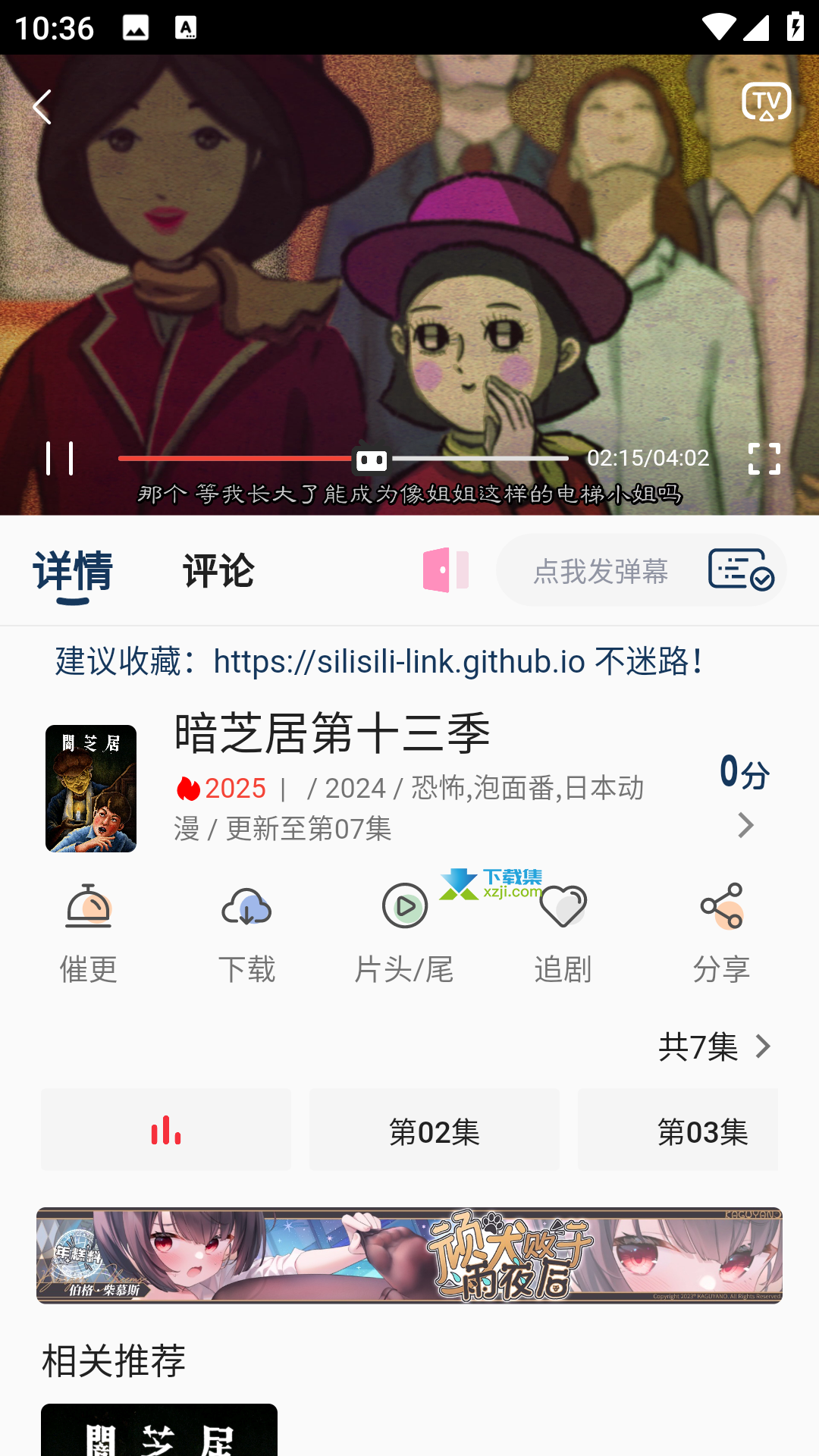Viewport: 819px width, 1456px height.
Task: Enter fullscreen video mode
Action: pos(764,458)
